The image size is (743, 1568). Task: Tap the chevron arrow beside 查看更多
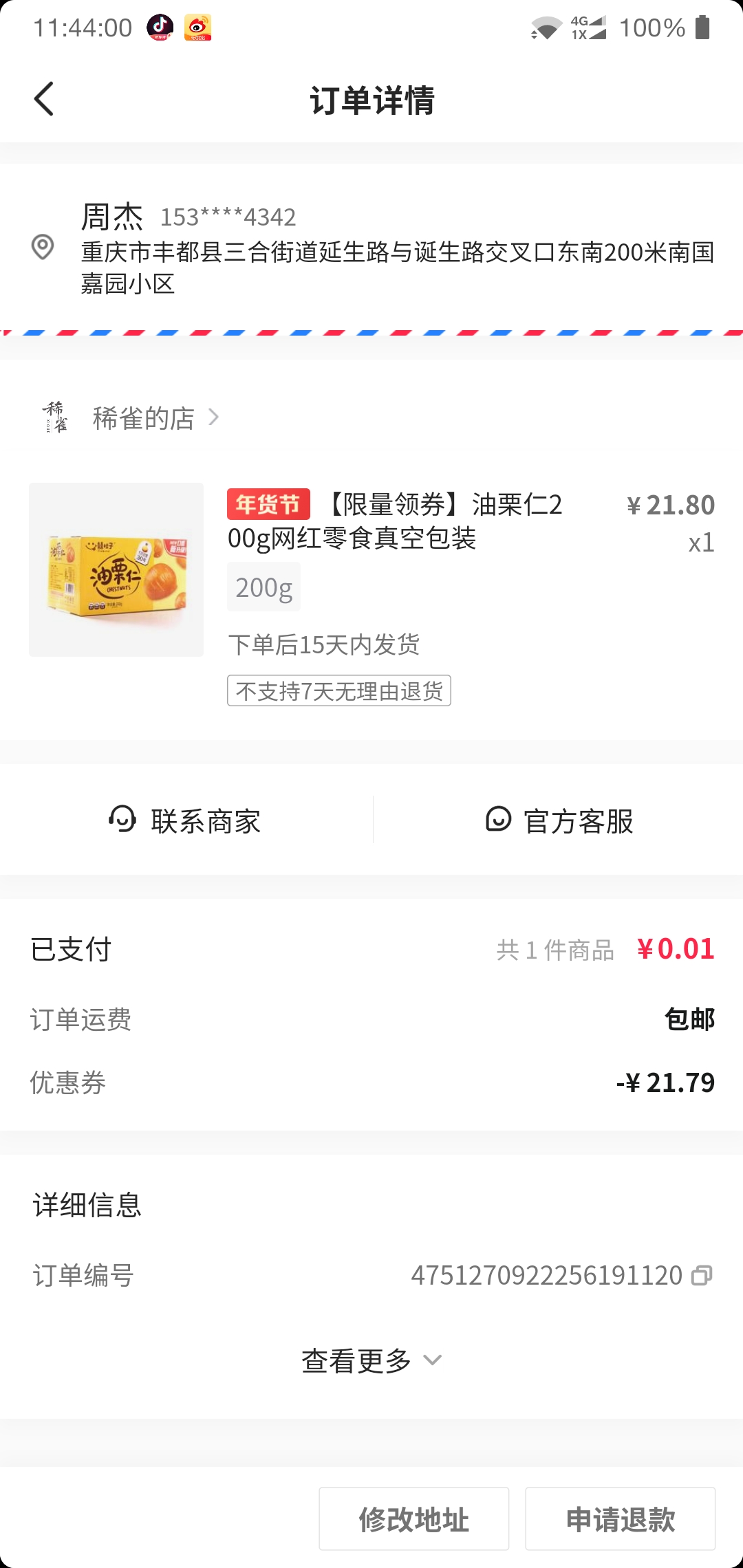pyautogui.click(x=433, y=1360)
